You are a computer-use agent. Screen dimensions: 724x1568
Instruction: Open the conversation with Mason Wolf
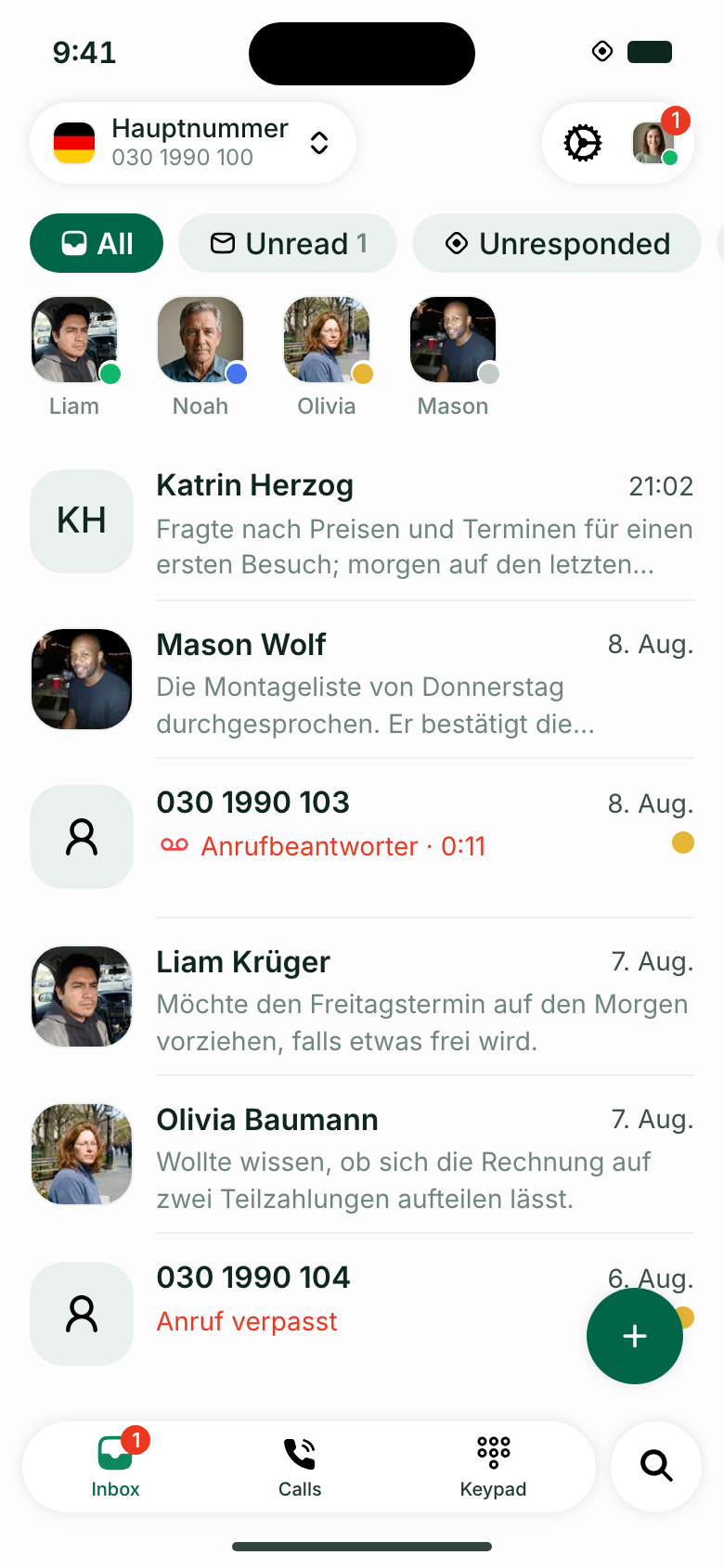pyautogui.click(x=362, y=680)
